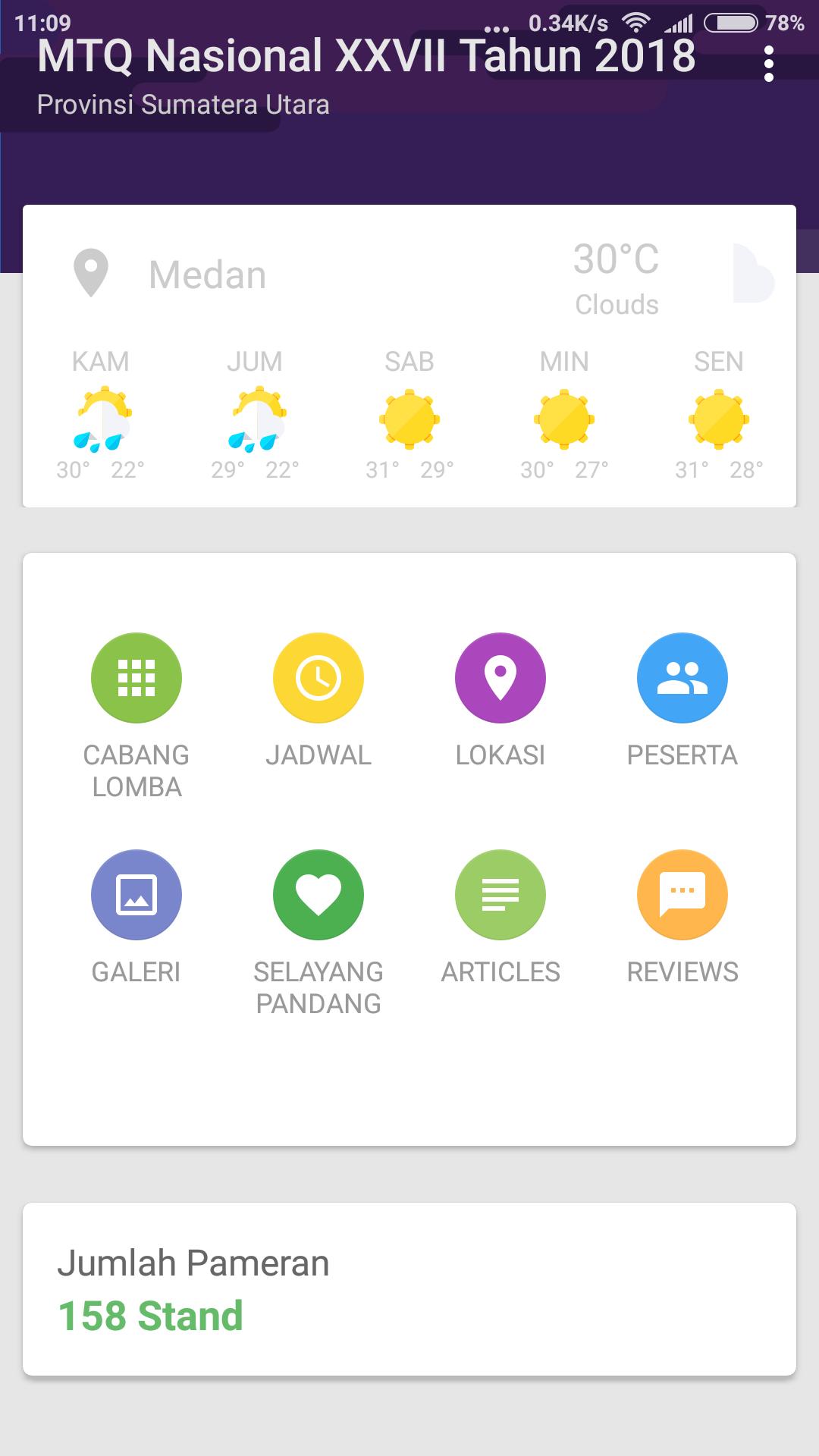
Task: Open the Lokasi map section
Action: click(x=500, y=677)
